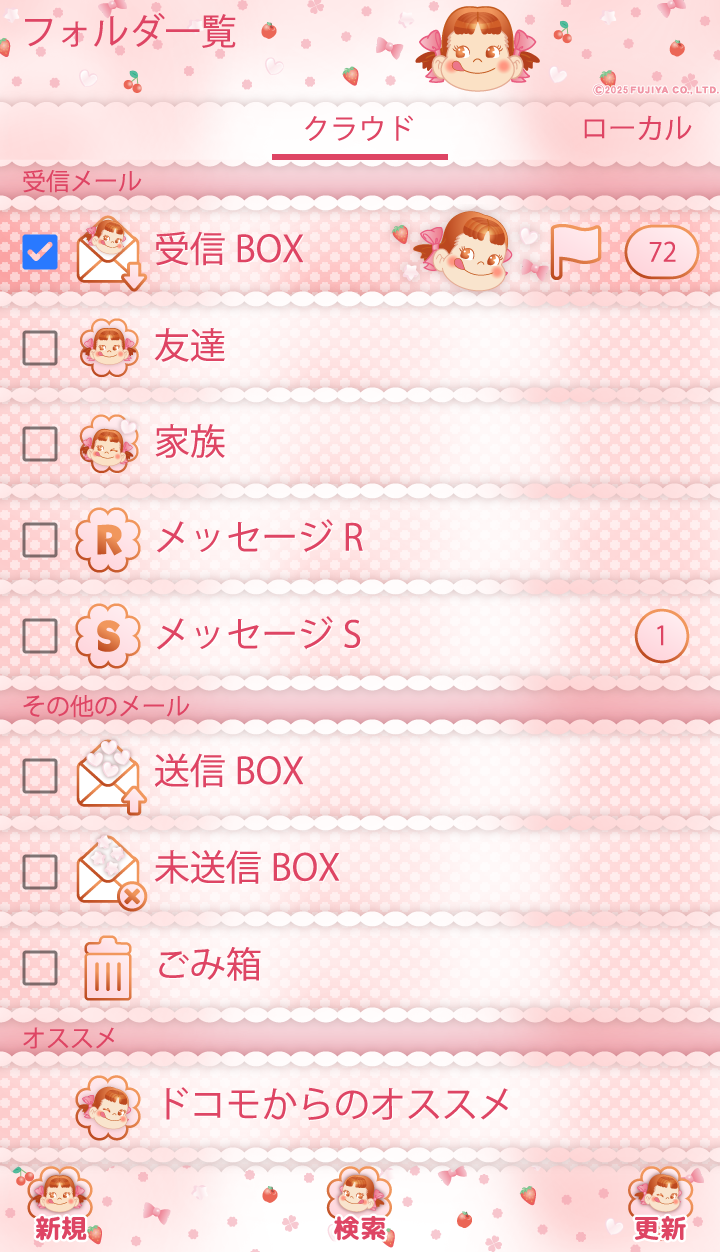This screenshot has width=720, height=1252.
Task: Check the 未送信 BOX checkbox
Action: coord(40,872)
